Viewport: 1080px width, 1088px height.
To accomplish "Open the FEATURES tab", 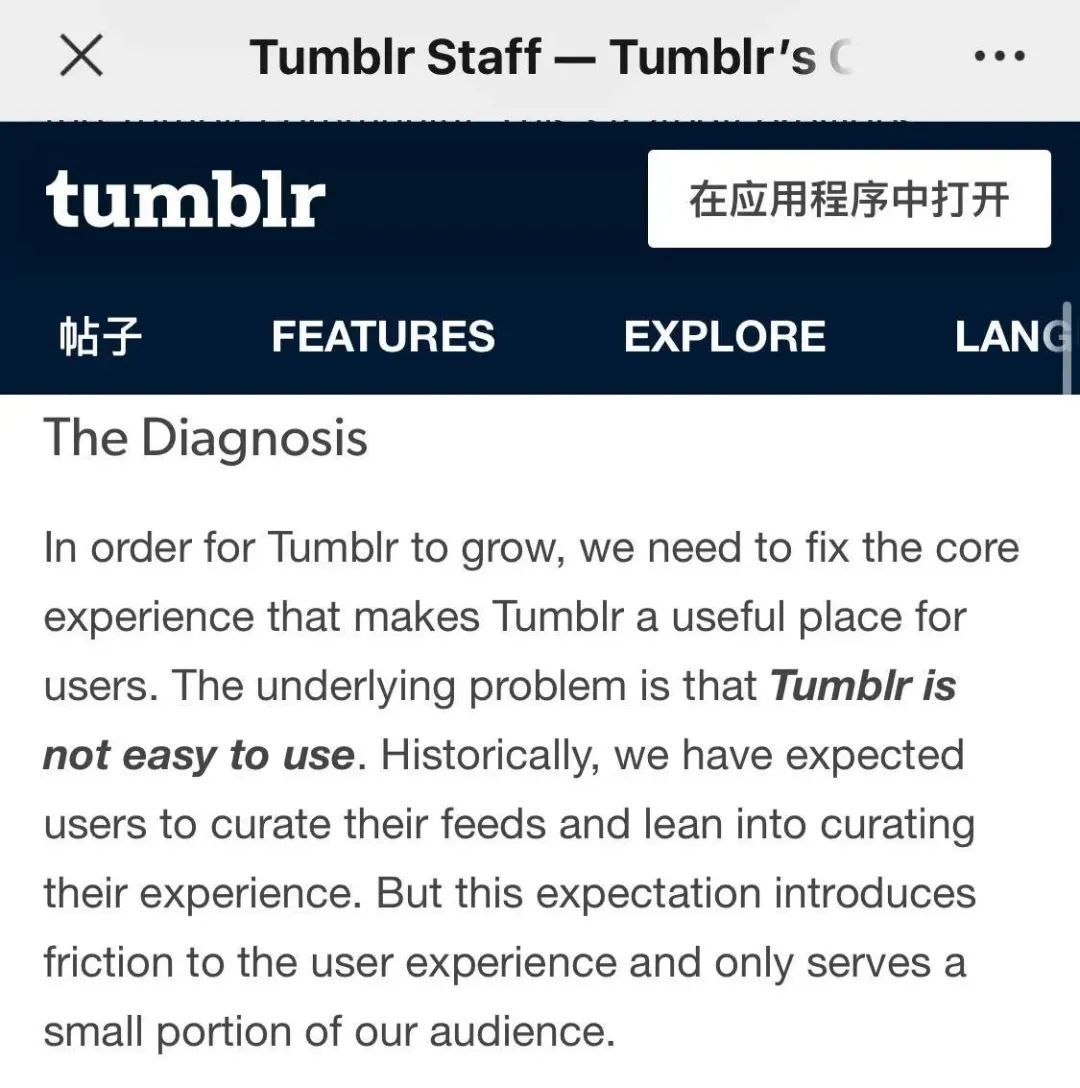I will (x=383, y=336).
